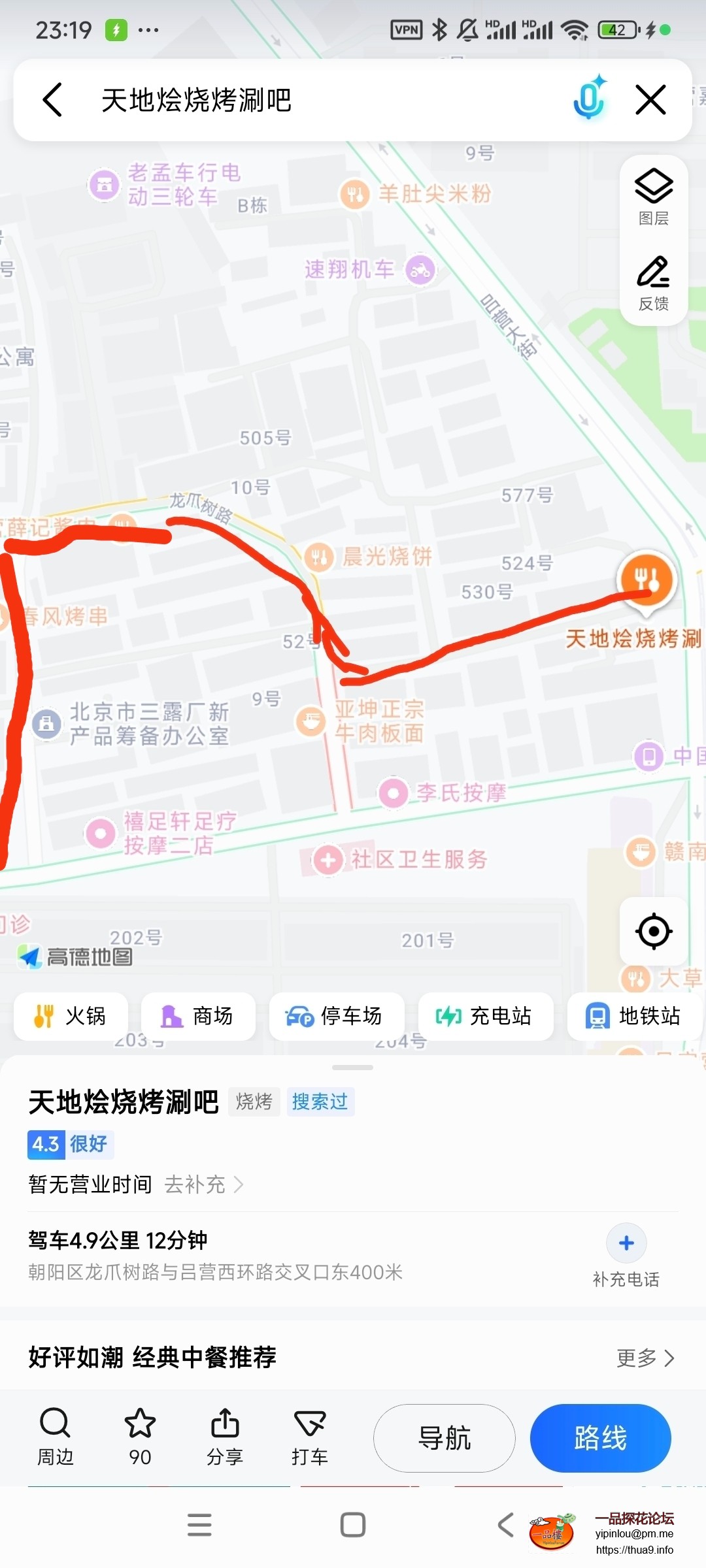Recenter map to my current location
706x1568 pixels.
pyautogui.click(x=653, y=931)
